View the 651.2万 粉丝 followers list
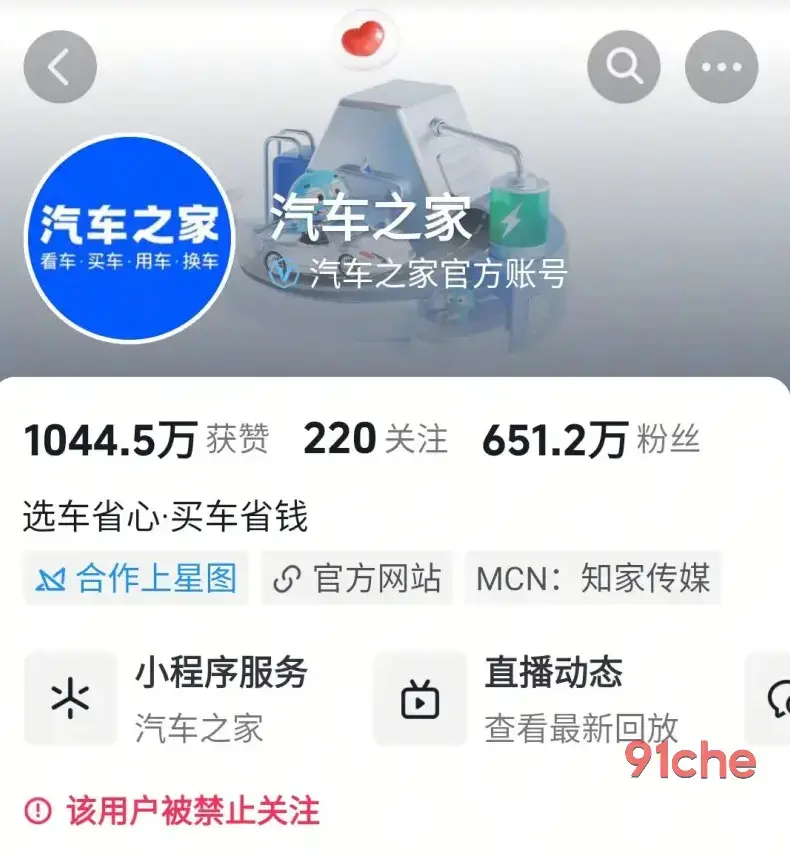Viewport: 790px width, 861px height. (x=590, y=440)
